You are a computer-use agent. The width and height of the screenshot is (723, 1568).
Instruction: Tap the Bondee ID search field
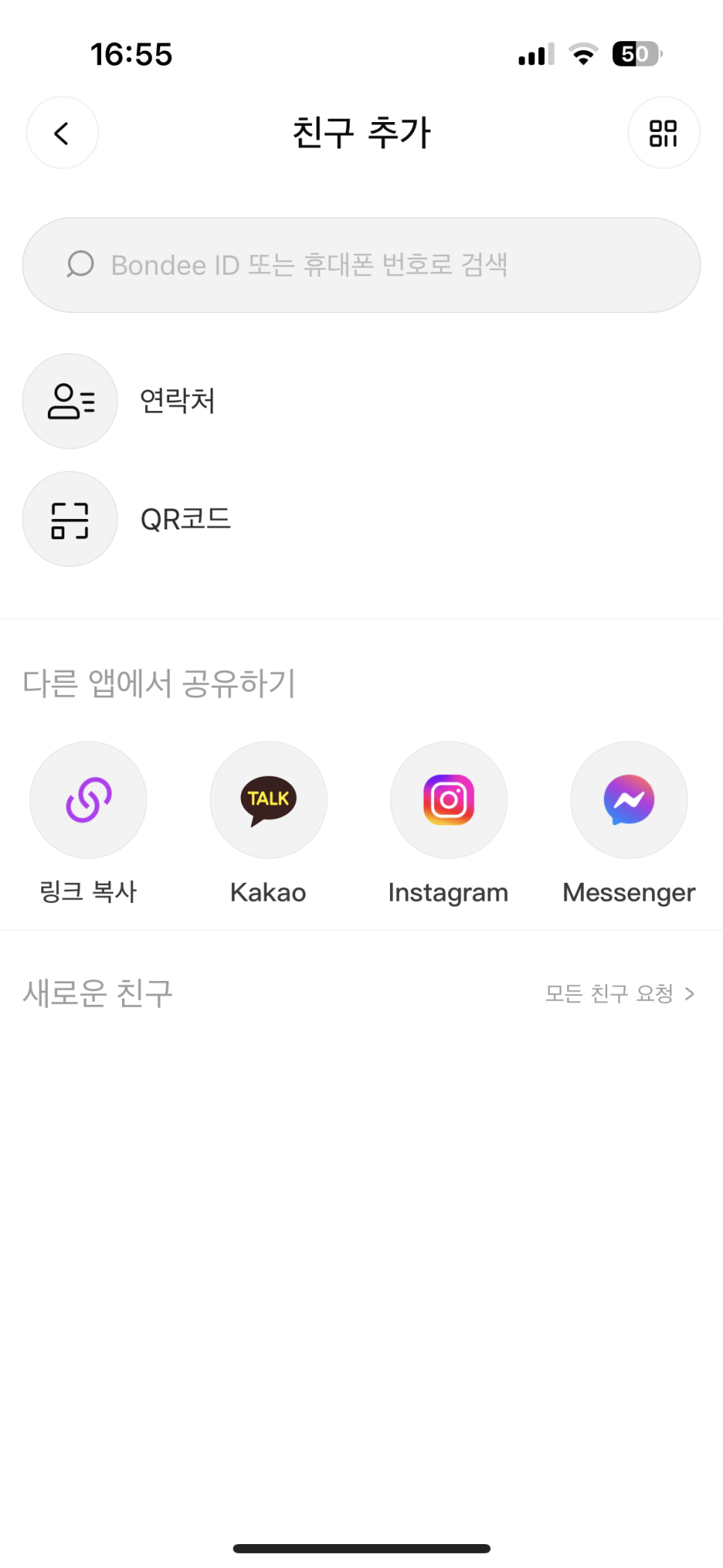[361, 265]
